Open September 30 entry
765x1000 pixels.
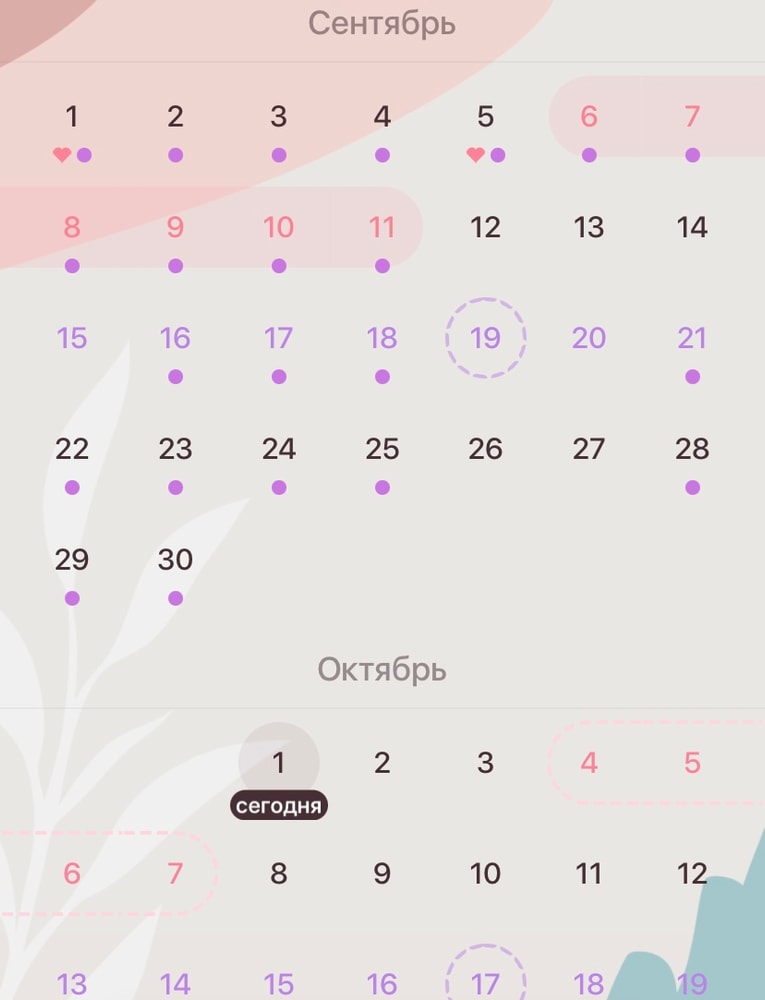[x=175, y=560]
